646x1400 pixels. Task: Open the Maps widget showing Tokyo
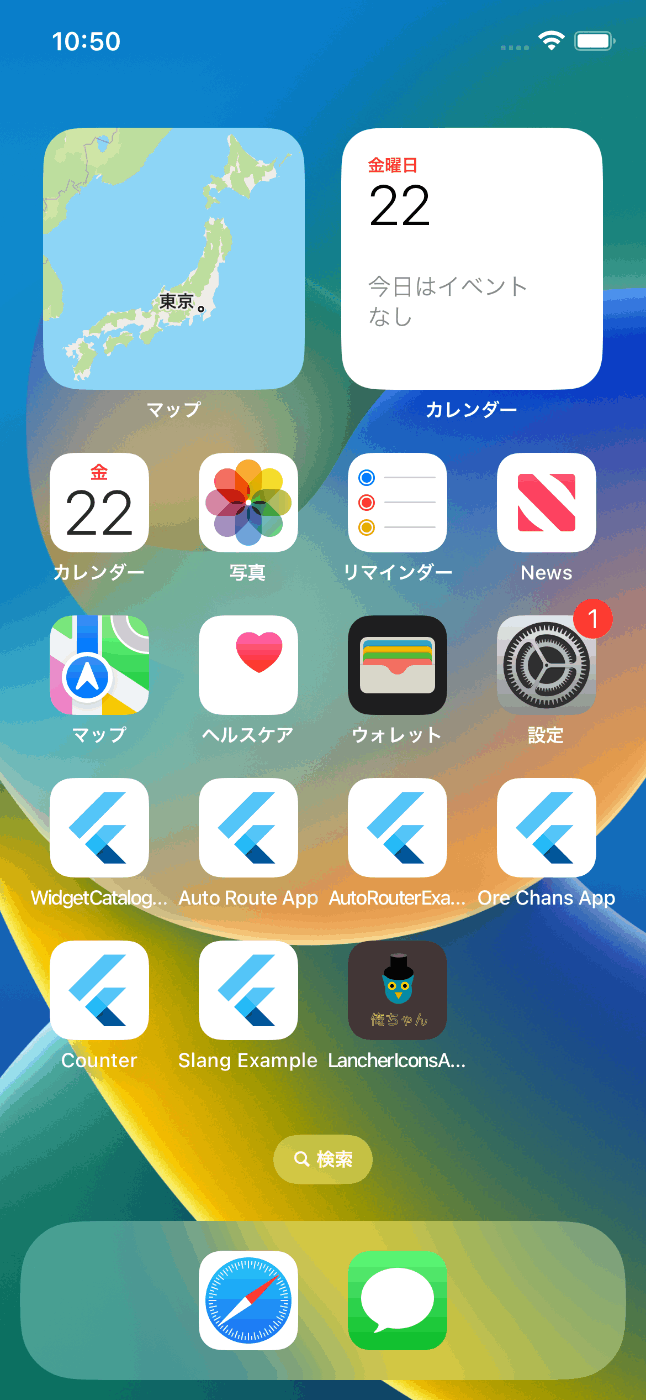[173, 258]
